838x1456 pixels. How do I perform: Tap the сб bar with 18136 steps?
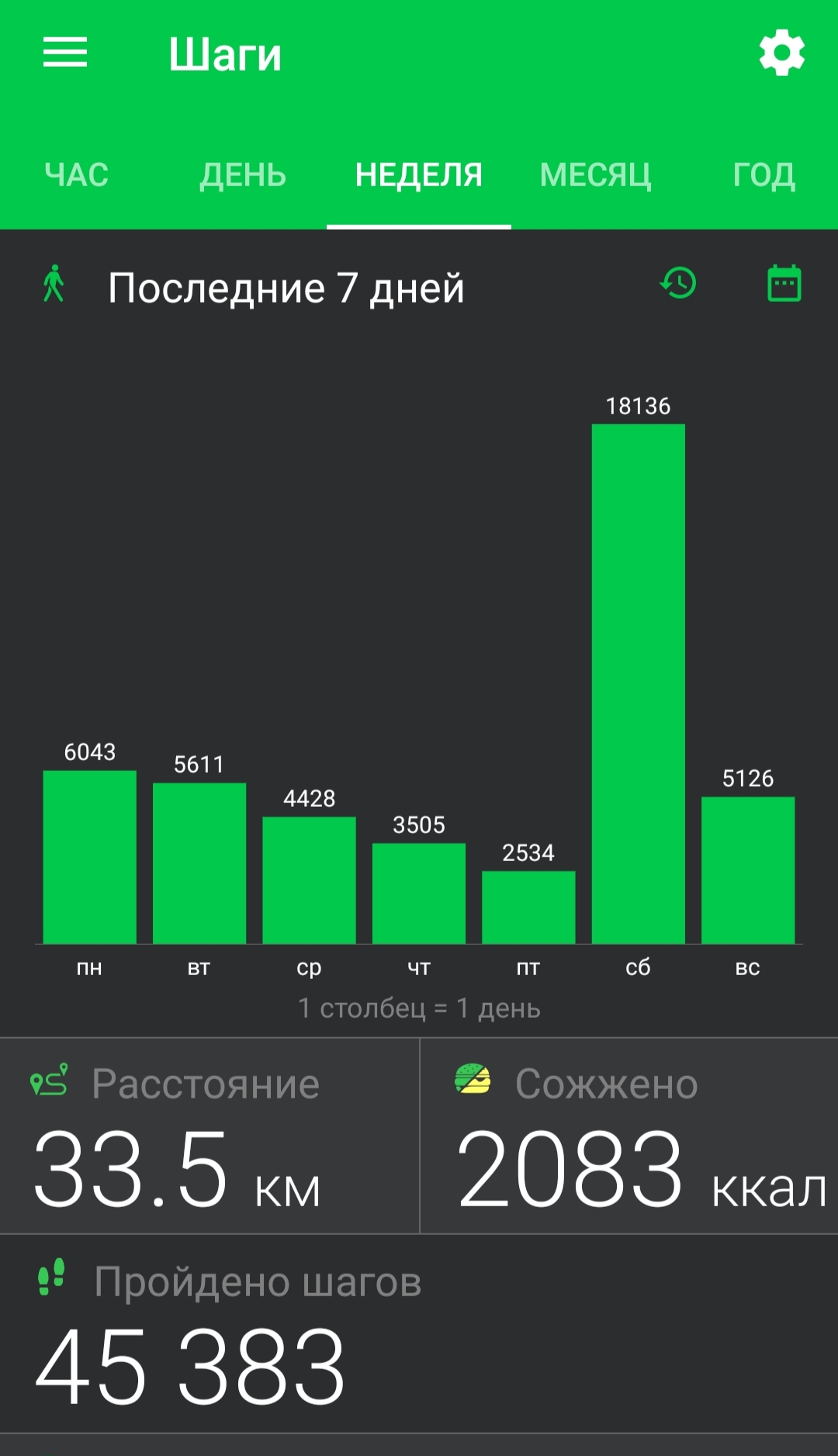[639, 683]
